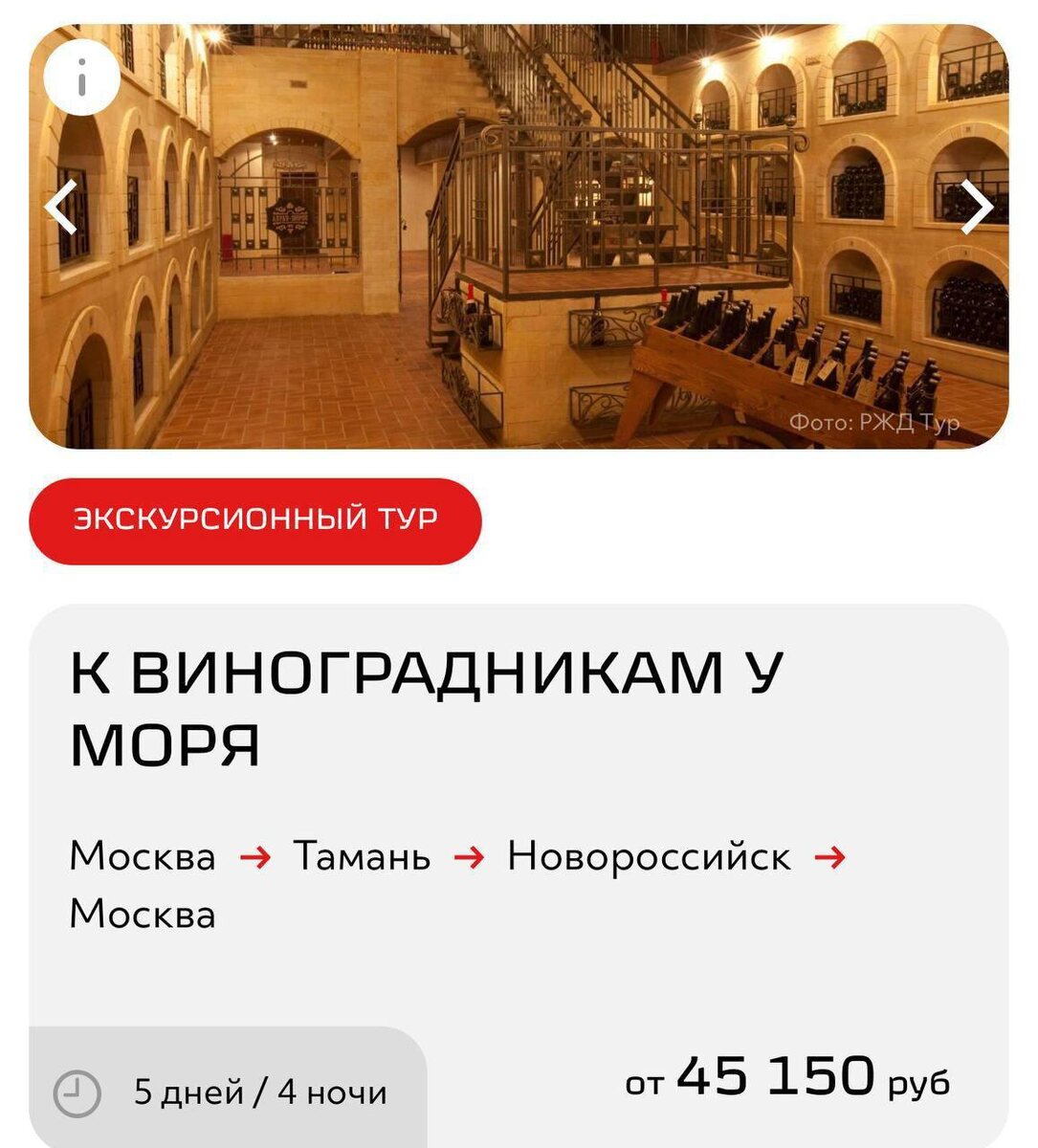Open the photo info icon
This screenshot has height=1148, width=1038.
coord(81,78)
